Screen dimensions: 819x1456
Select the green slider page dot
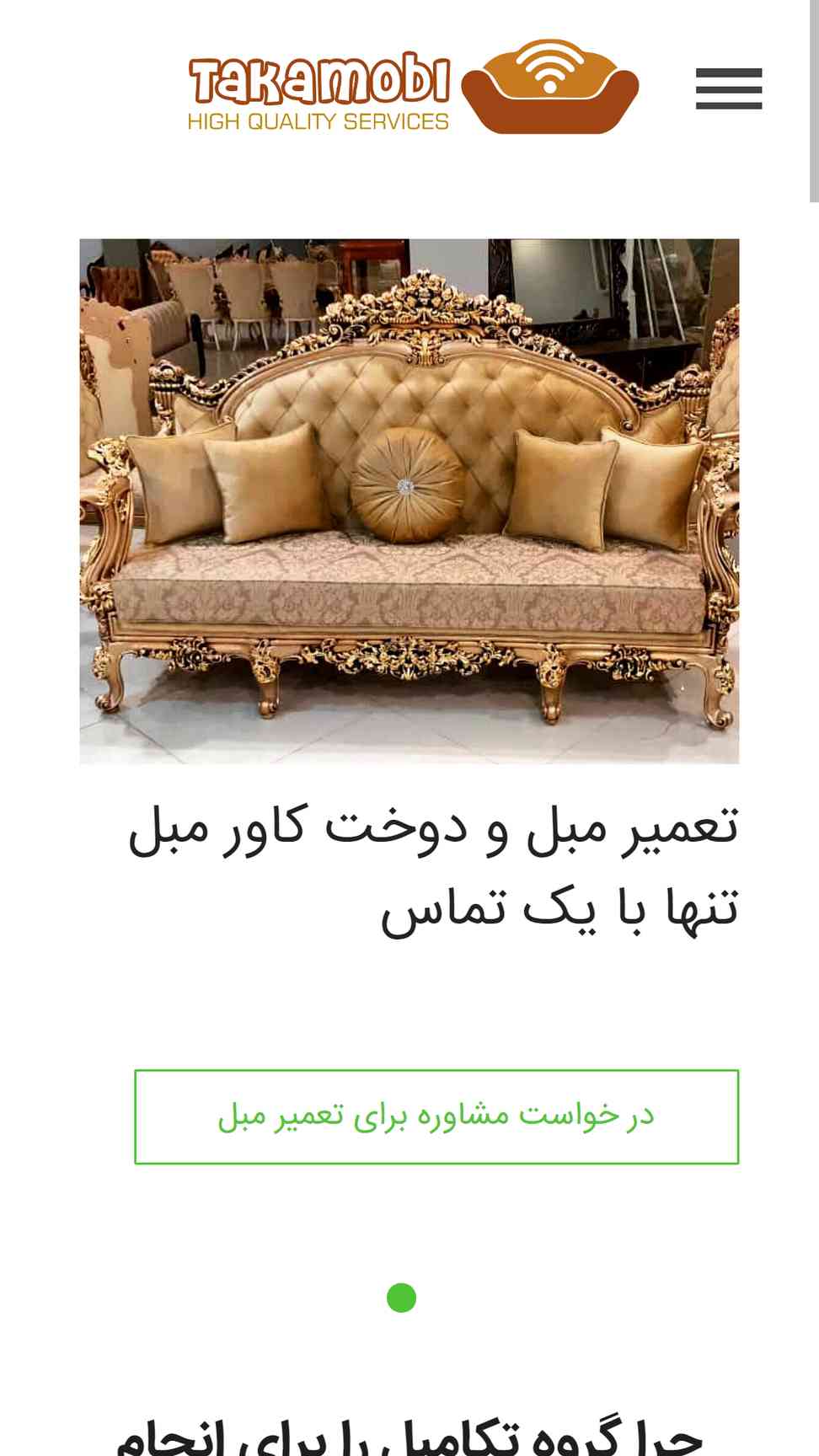[x=401, y=1298]
